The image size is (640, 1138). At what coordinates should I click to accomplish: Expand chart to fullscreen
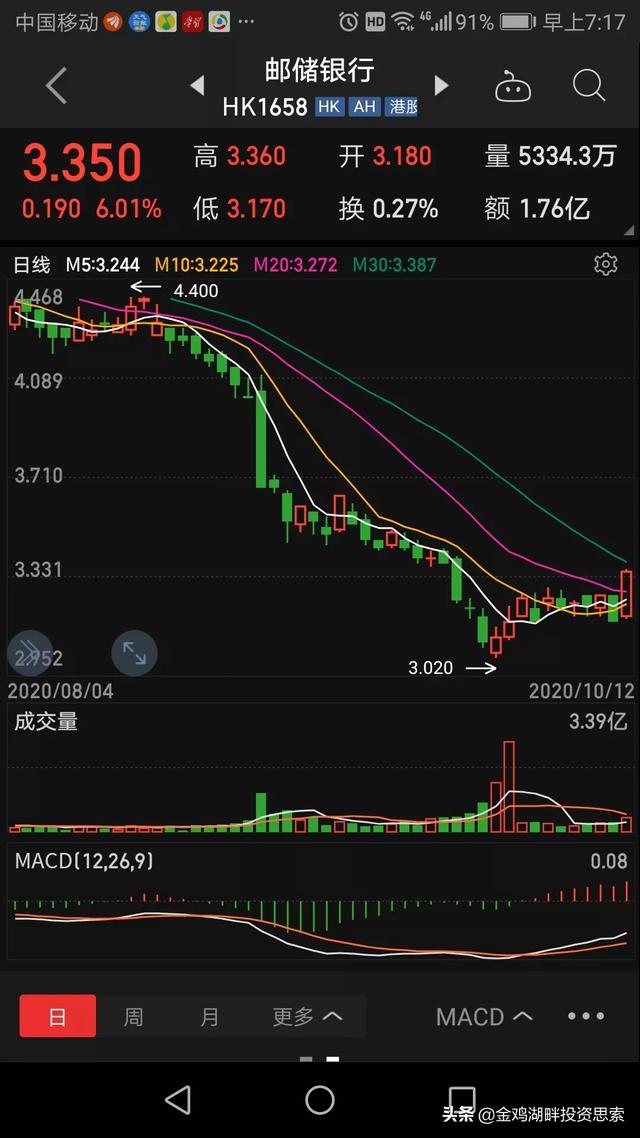pos(134,654)
